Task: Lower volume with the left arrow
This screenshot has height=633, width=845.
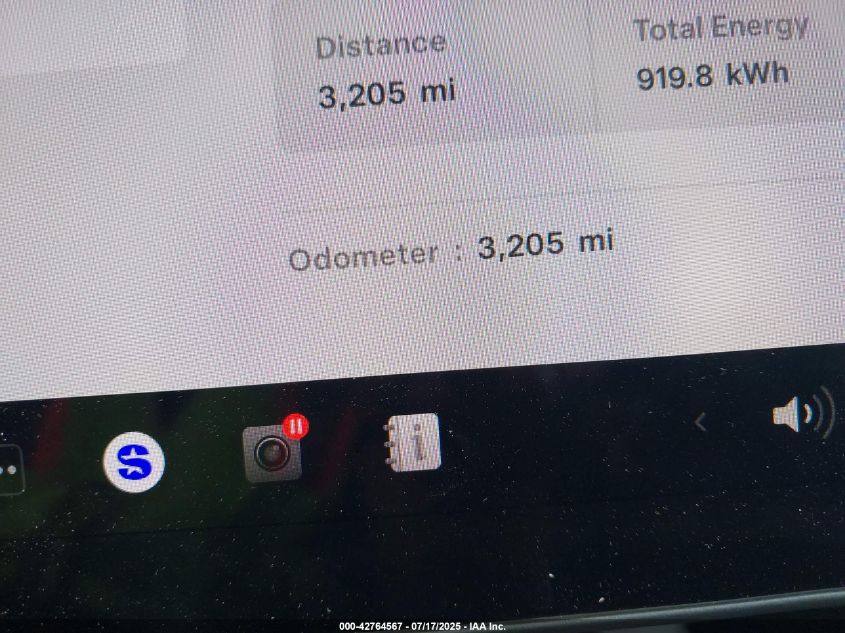Action: [x=700, y=423]
